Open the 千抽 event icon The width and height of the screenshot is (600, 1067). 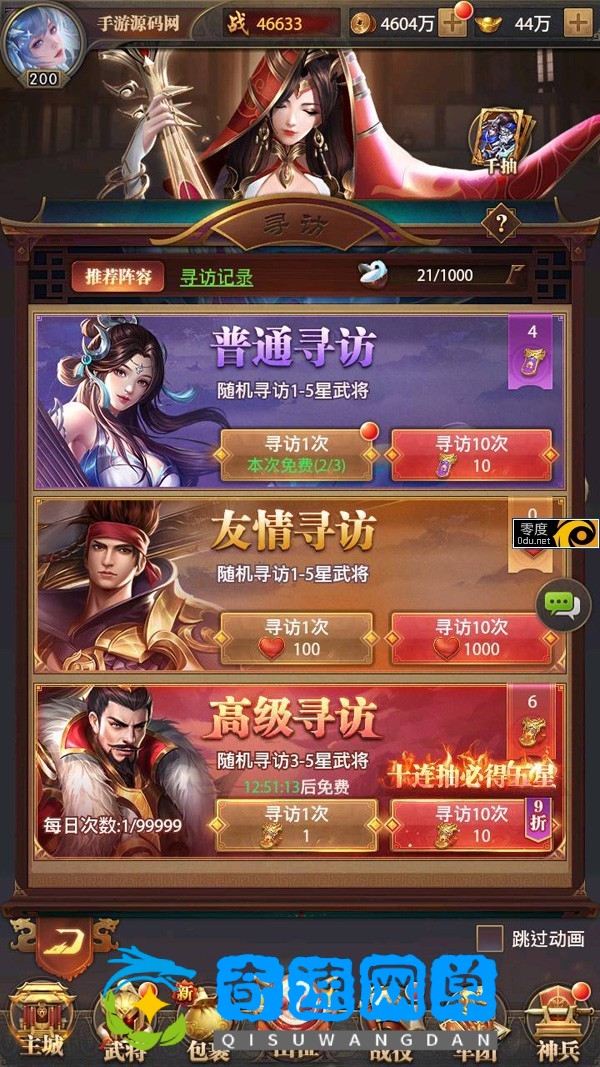click(x=501, y=140)
